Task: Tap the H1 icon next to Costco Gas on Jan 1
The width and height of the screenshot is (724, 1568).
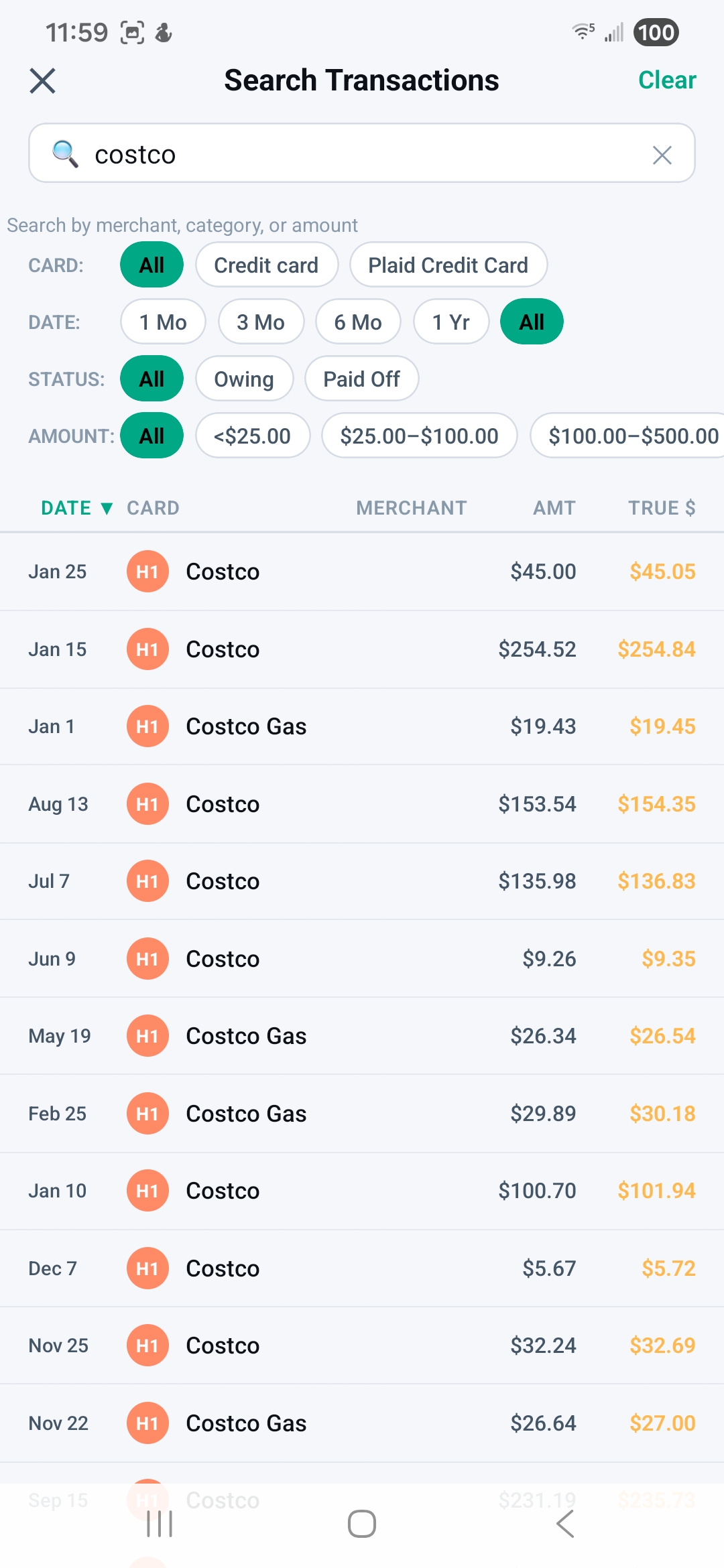Action: point(147,726)
